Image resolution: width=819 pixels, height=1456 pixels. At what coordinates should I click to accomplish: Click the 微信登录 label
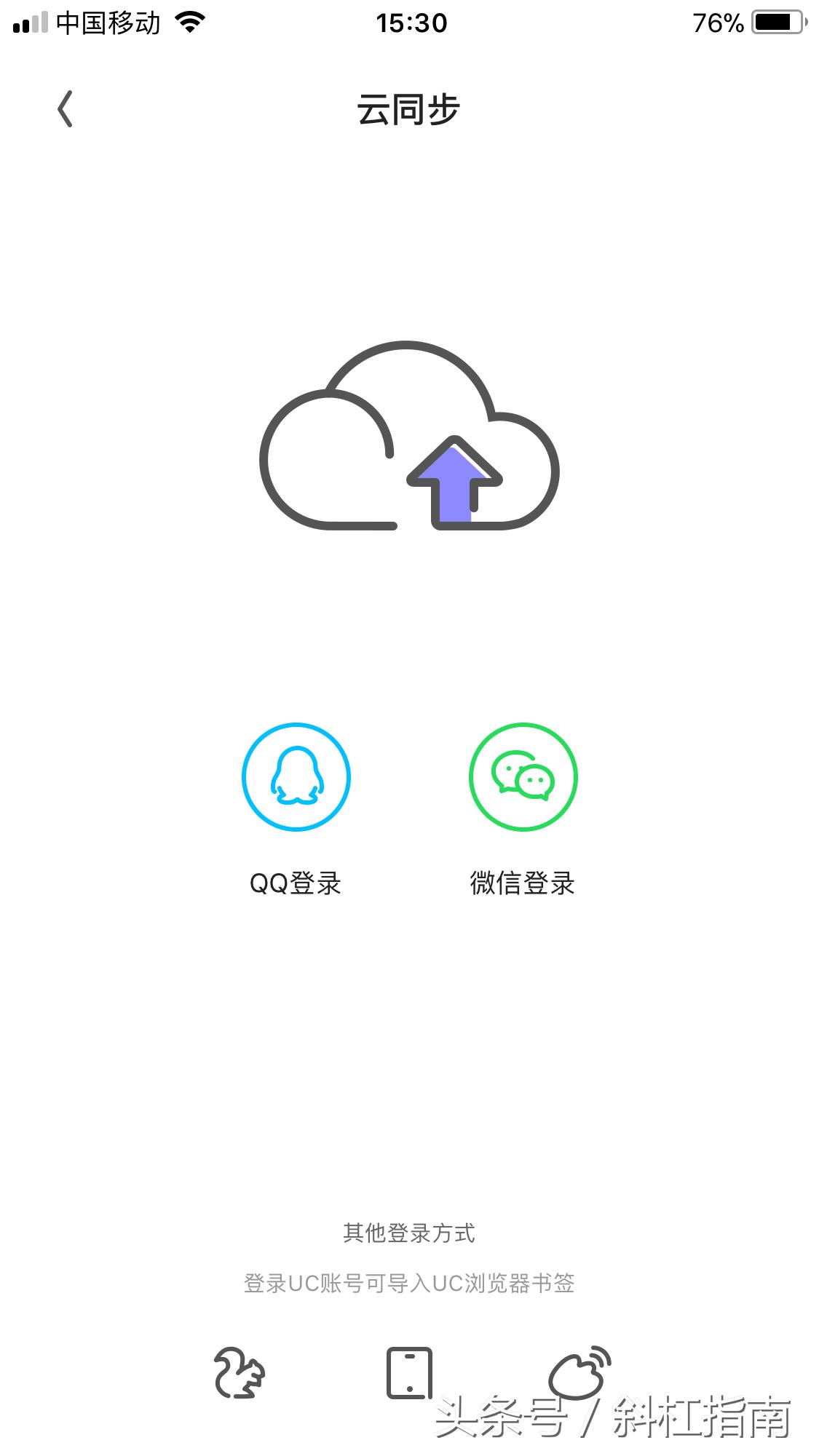(521, 884)
